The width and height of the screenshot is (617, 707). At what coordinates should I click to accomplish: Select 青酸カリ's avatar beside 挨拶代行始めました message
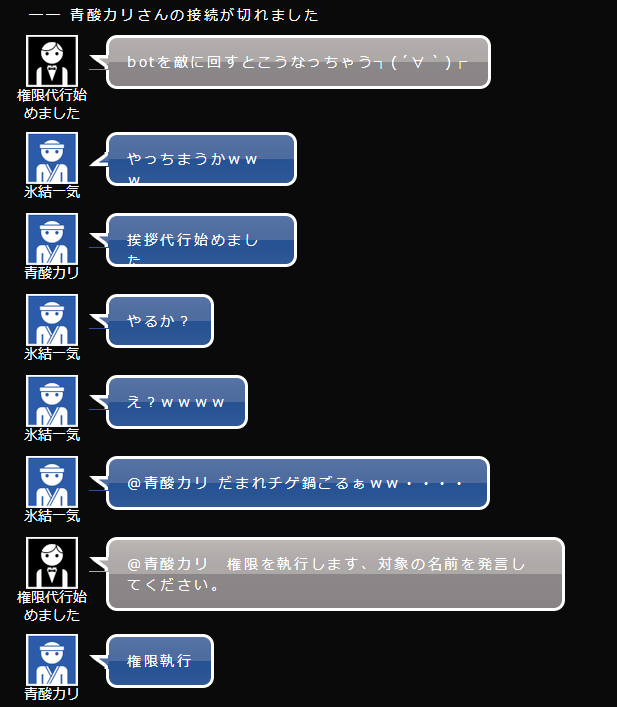click(52, 239)
